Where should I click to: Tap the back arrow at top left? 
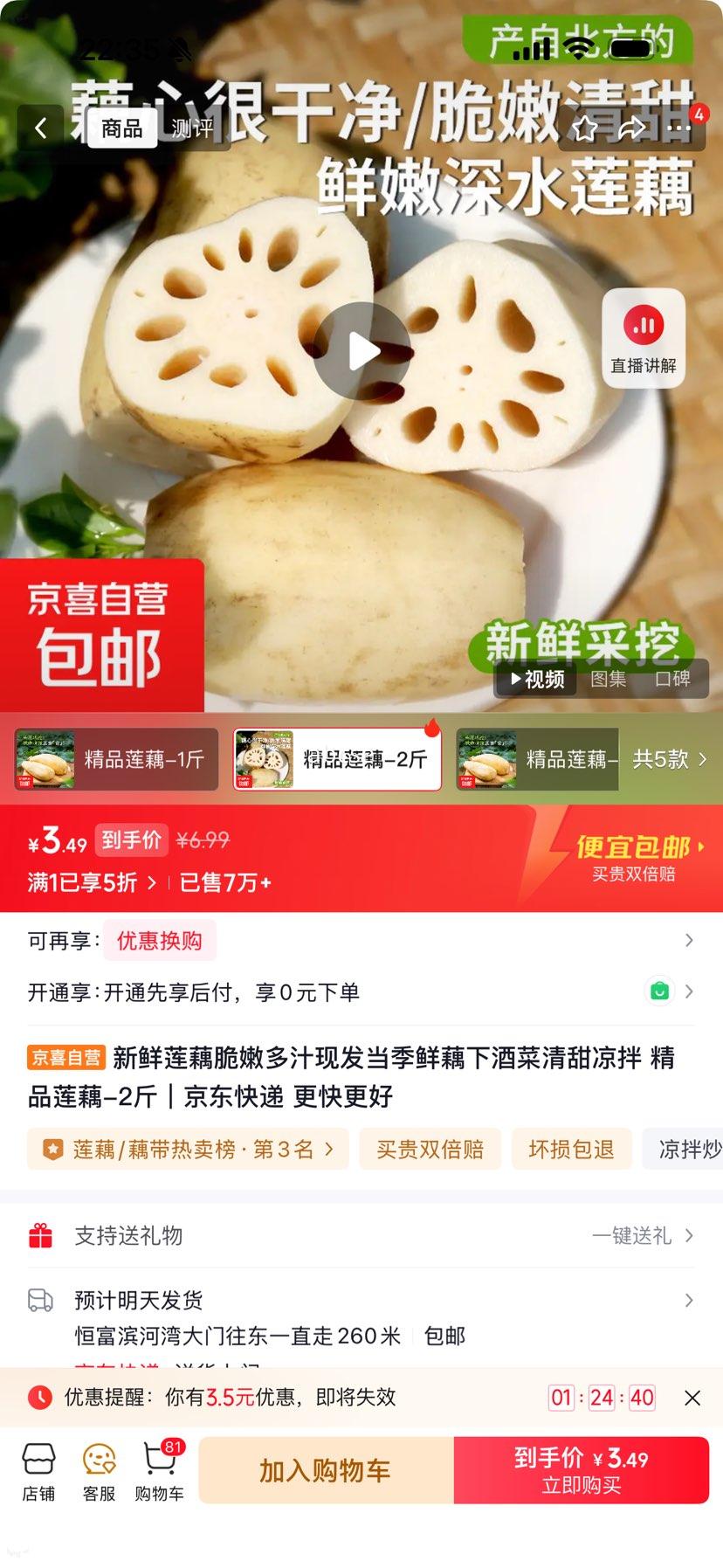click(41, 128)
